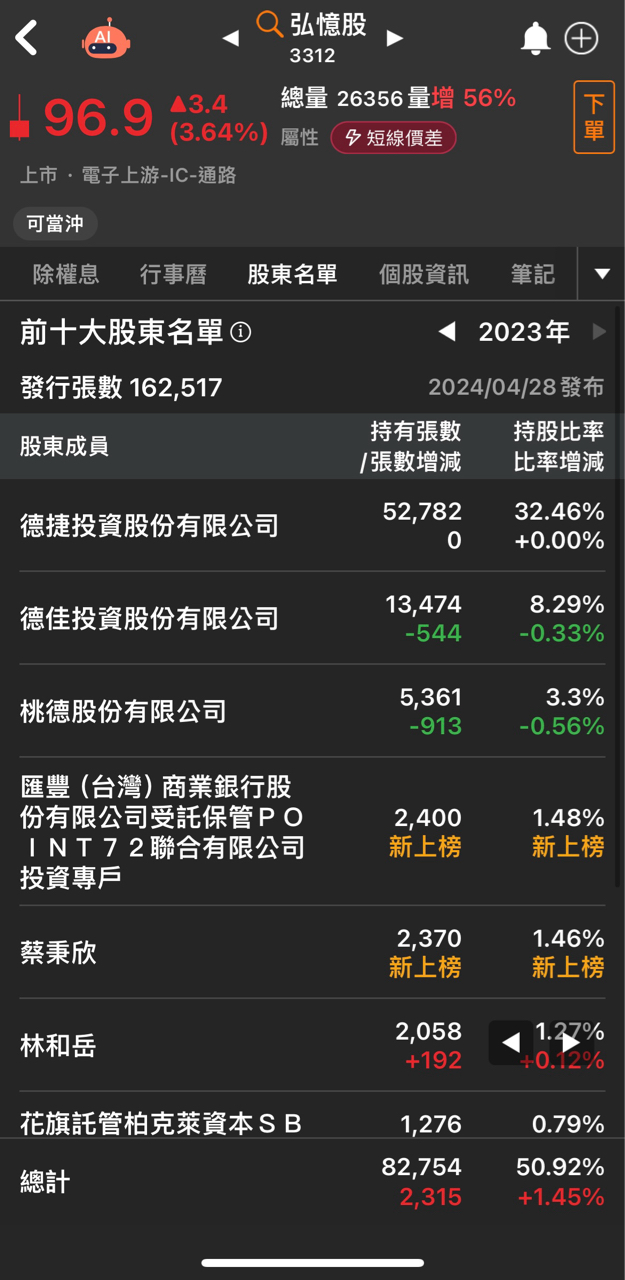Switch to the 除權息 tab

tap(66, 274)
